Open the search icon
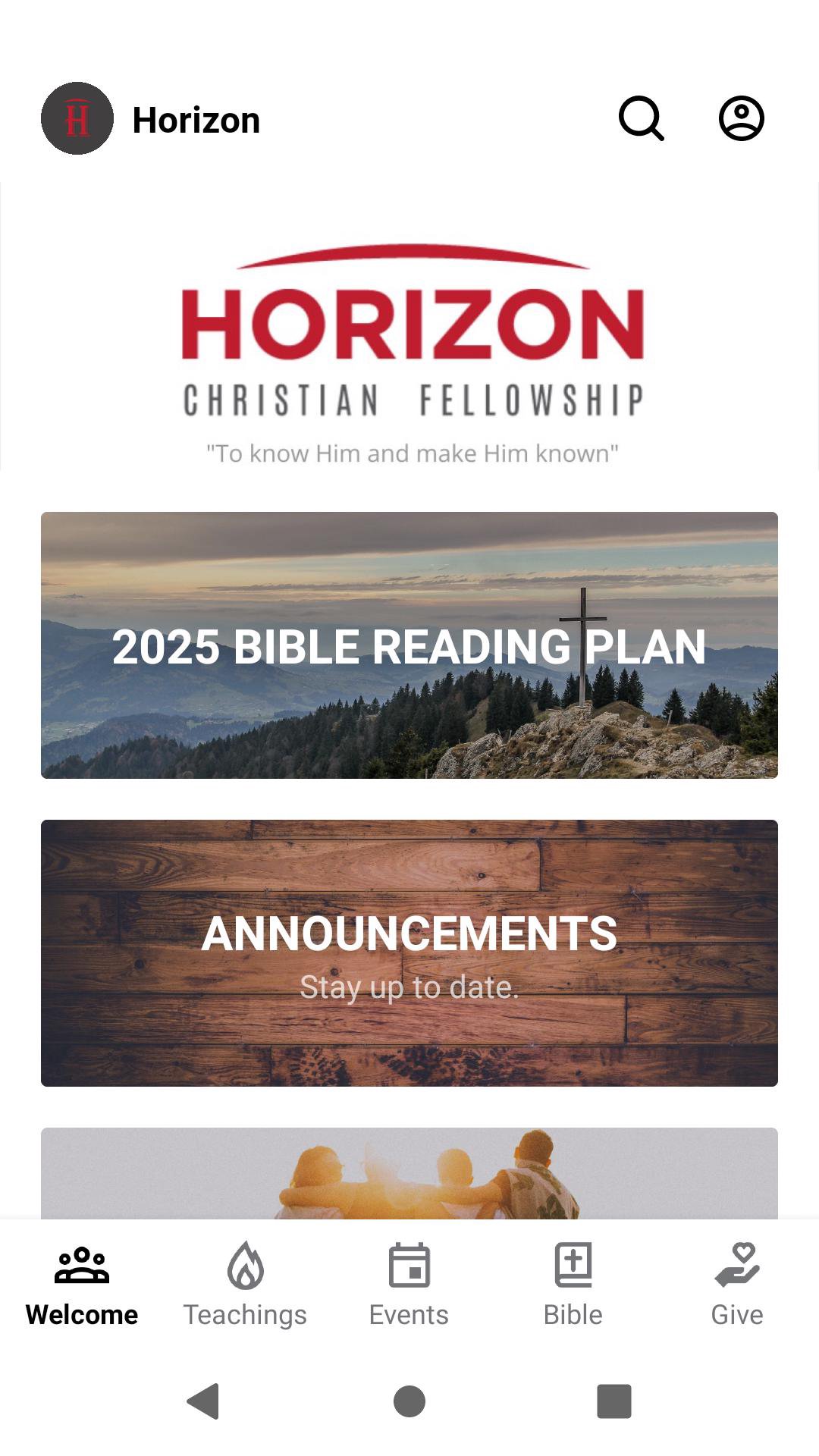This screenshot has width=819, height=1456. [x=641, y=118]
